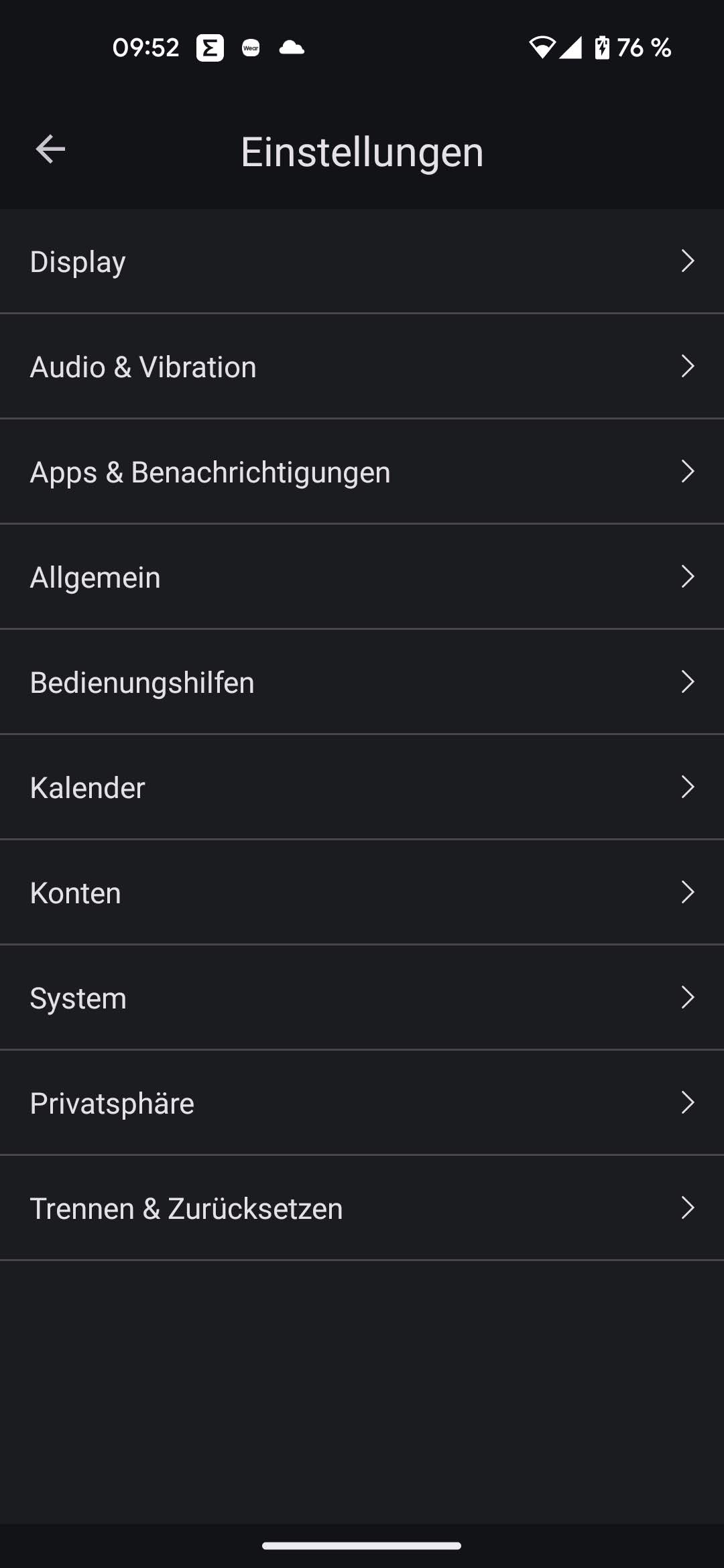Screen dimensions: 724x1568
Task: Select the System row
Action: click(362, 998)
